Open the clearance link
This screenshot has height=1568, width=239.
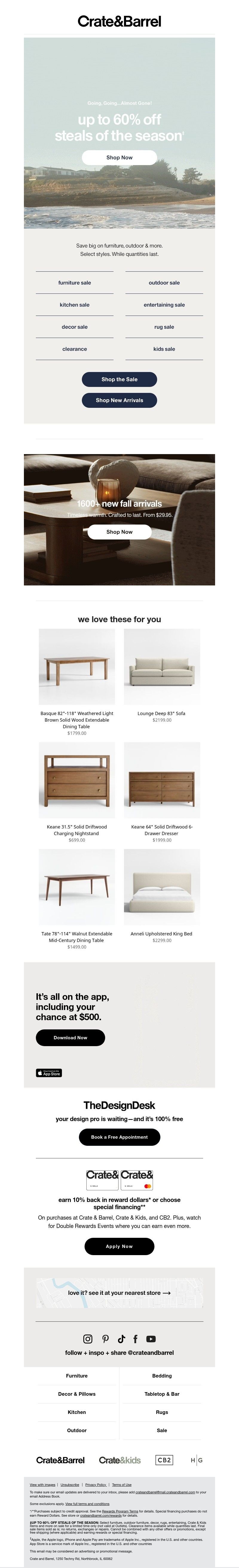(x=74, y=349)
